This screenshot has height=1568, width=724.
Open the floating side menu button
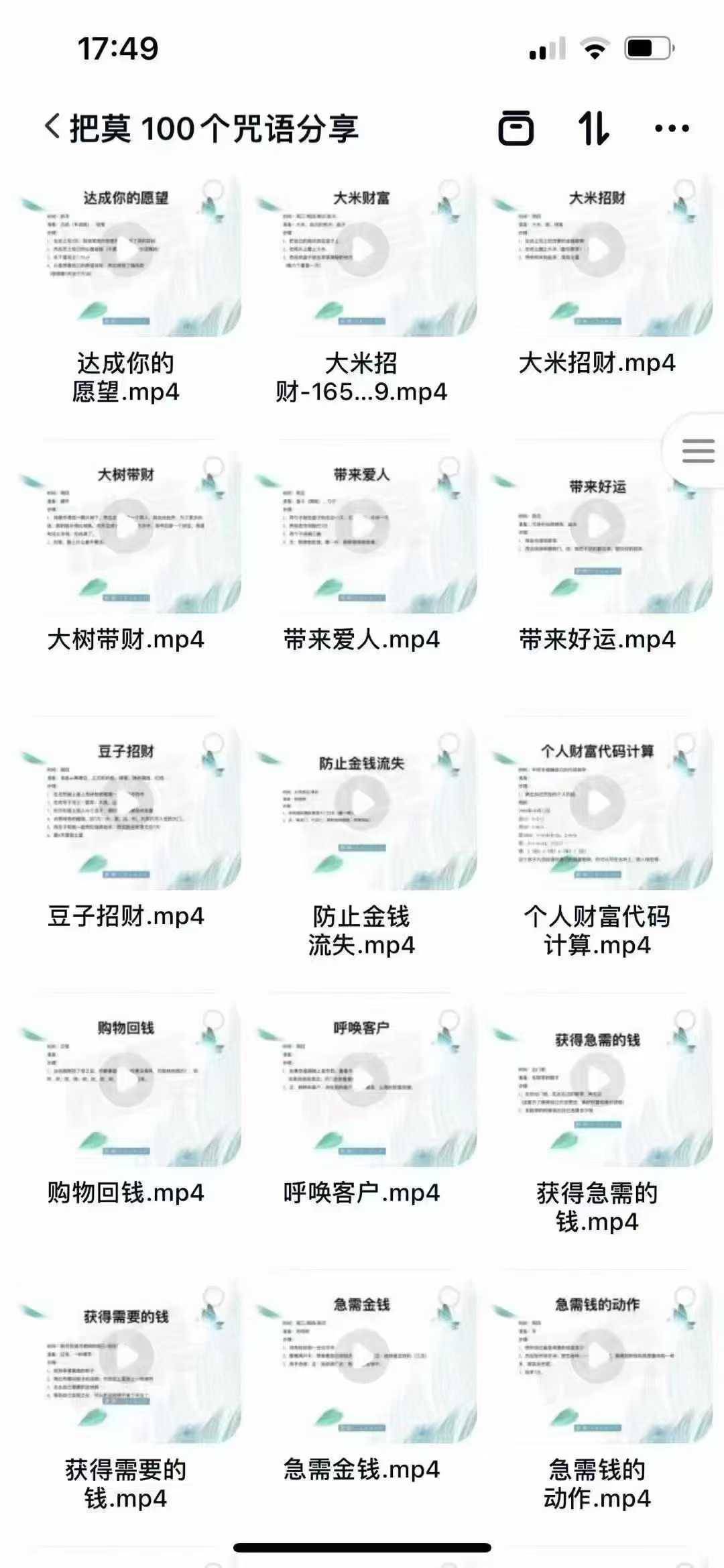pos(697,451)
